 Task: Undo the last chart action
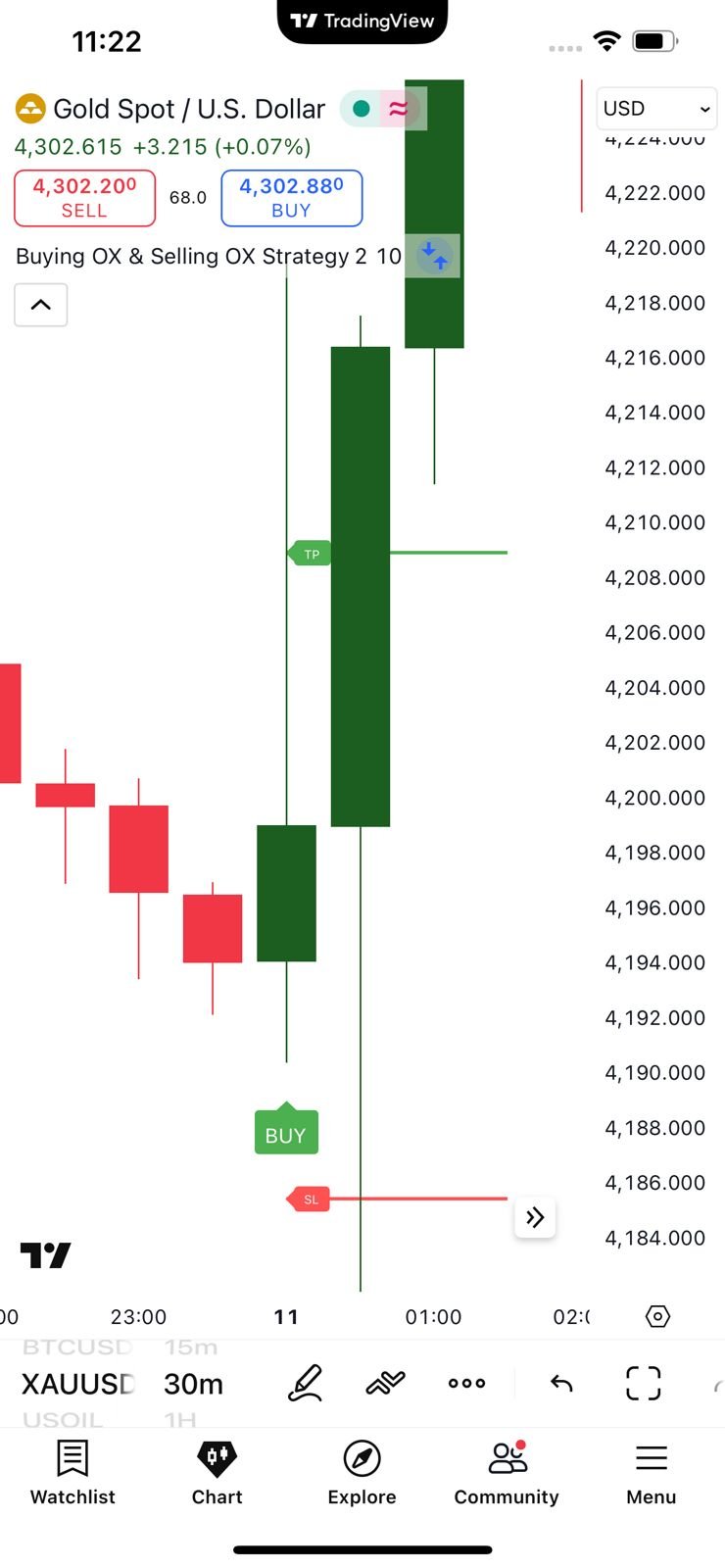tap(561, 1383)
